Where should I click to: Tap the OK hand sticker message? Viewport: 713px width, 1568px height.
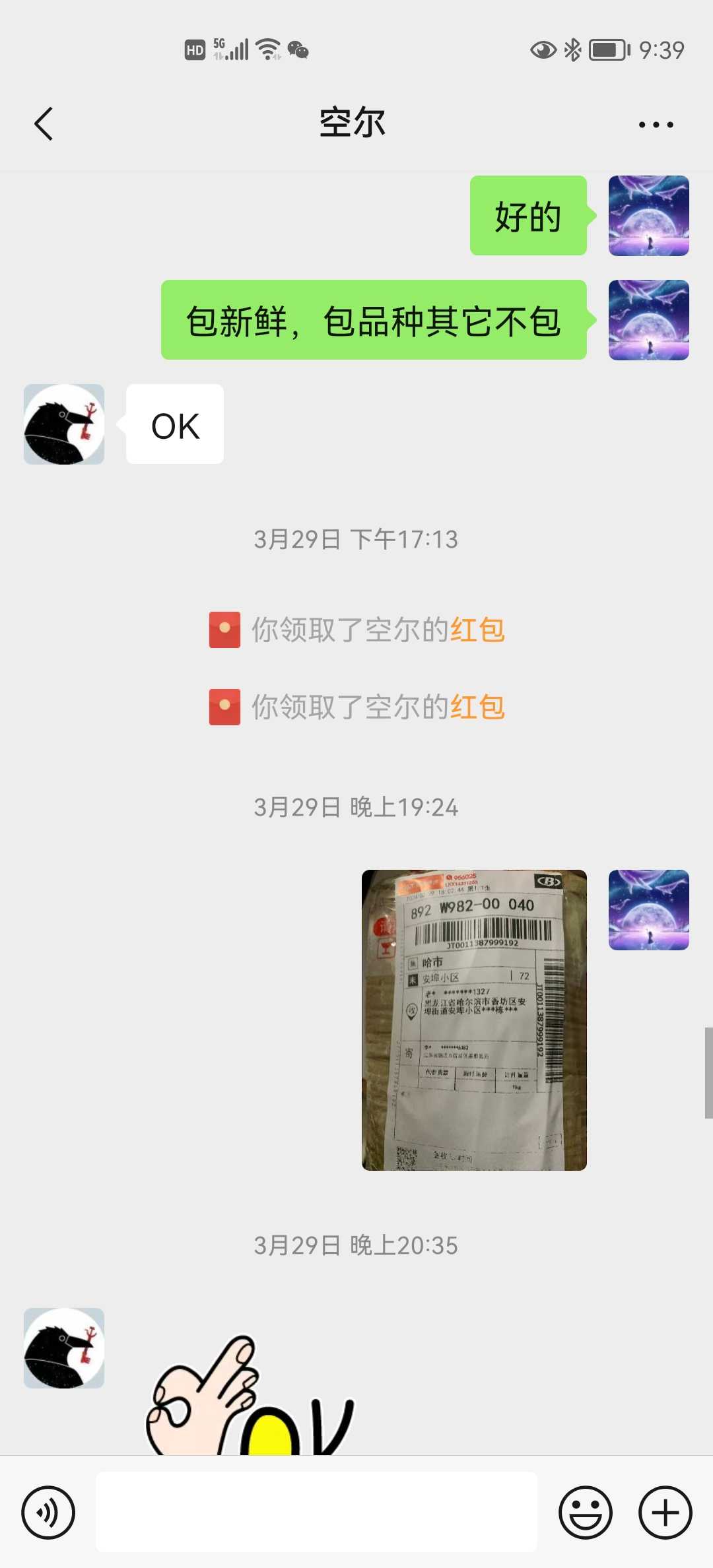(251, 1394)
